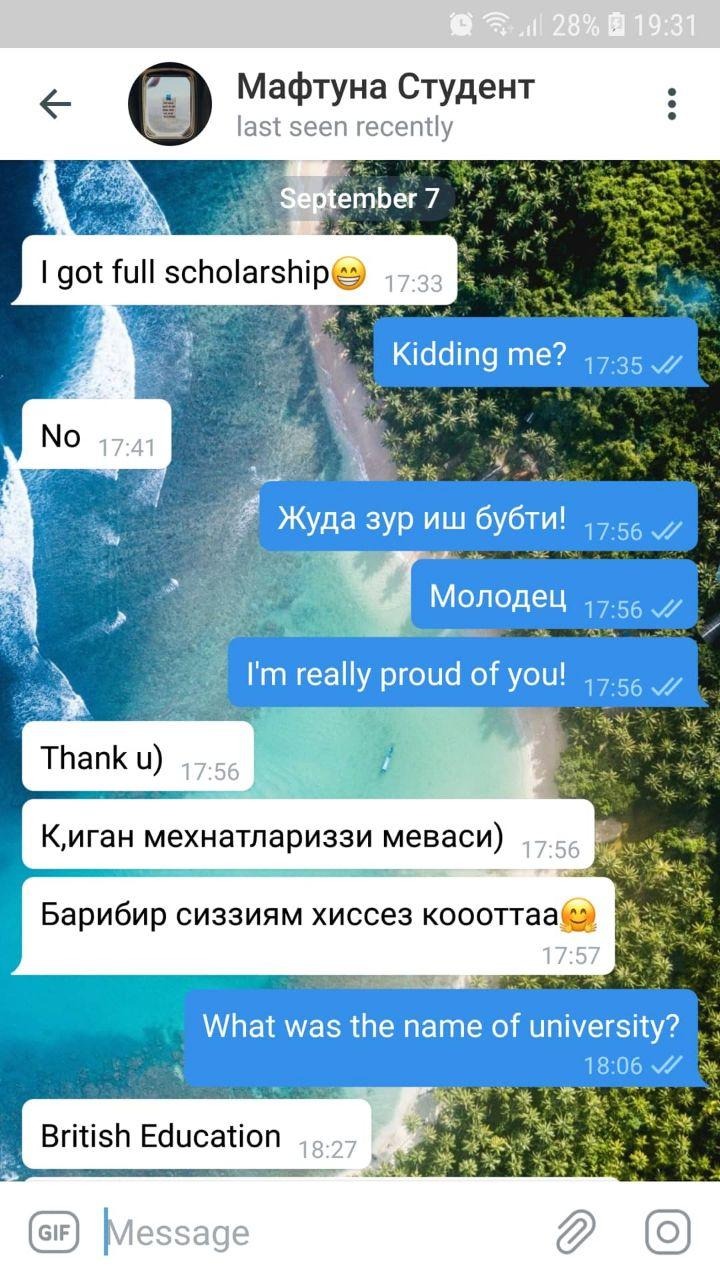The height and width of the screenshot is (1280, 720).
Task: Open contact info via the Мафтуна Студент header
Action: coord(385,104)
